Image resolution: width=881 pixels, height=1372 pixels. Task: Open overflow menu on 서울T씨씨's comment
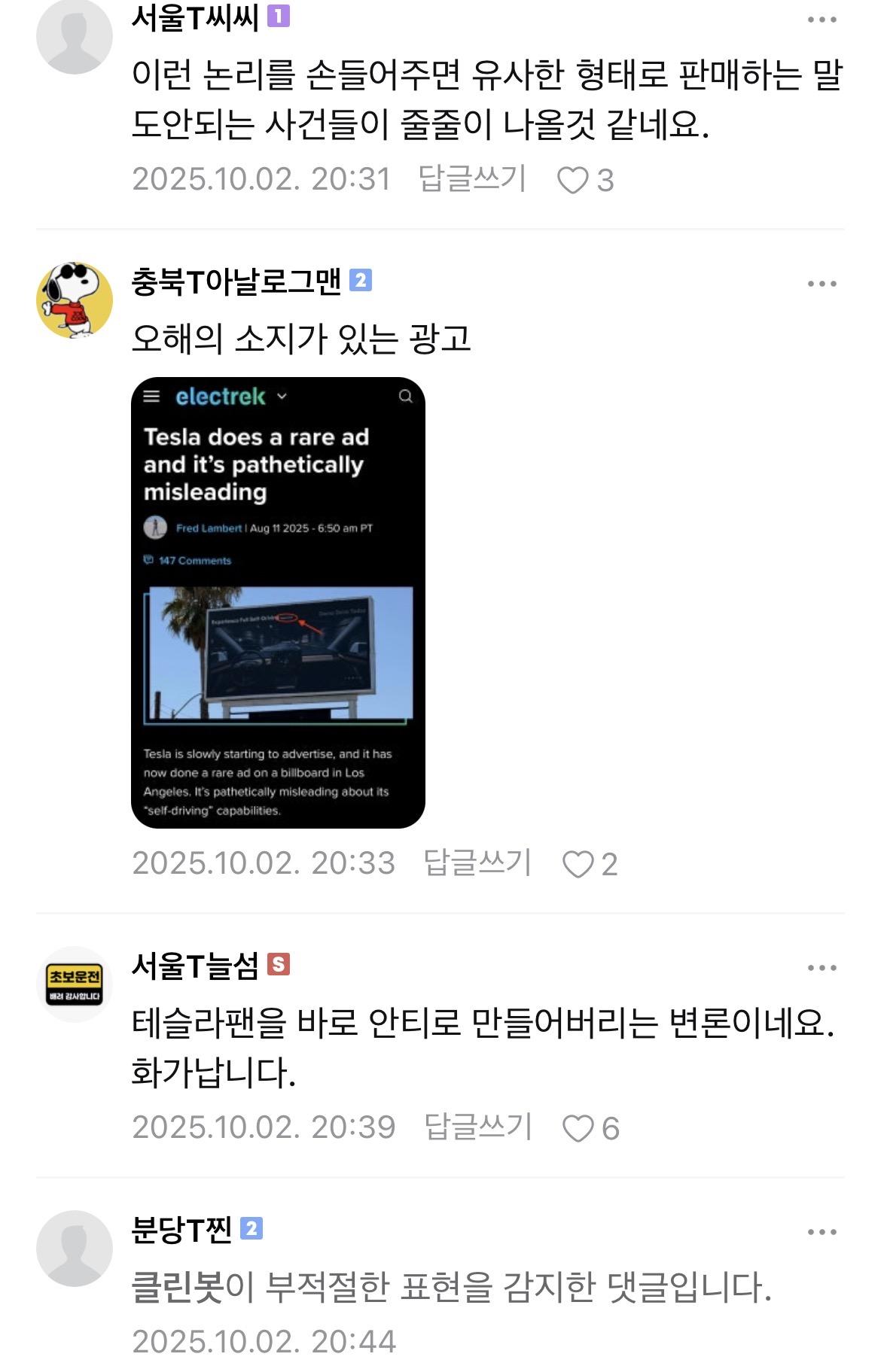[x=822, y=20]
